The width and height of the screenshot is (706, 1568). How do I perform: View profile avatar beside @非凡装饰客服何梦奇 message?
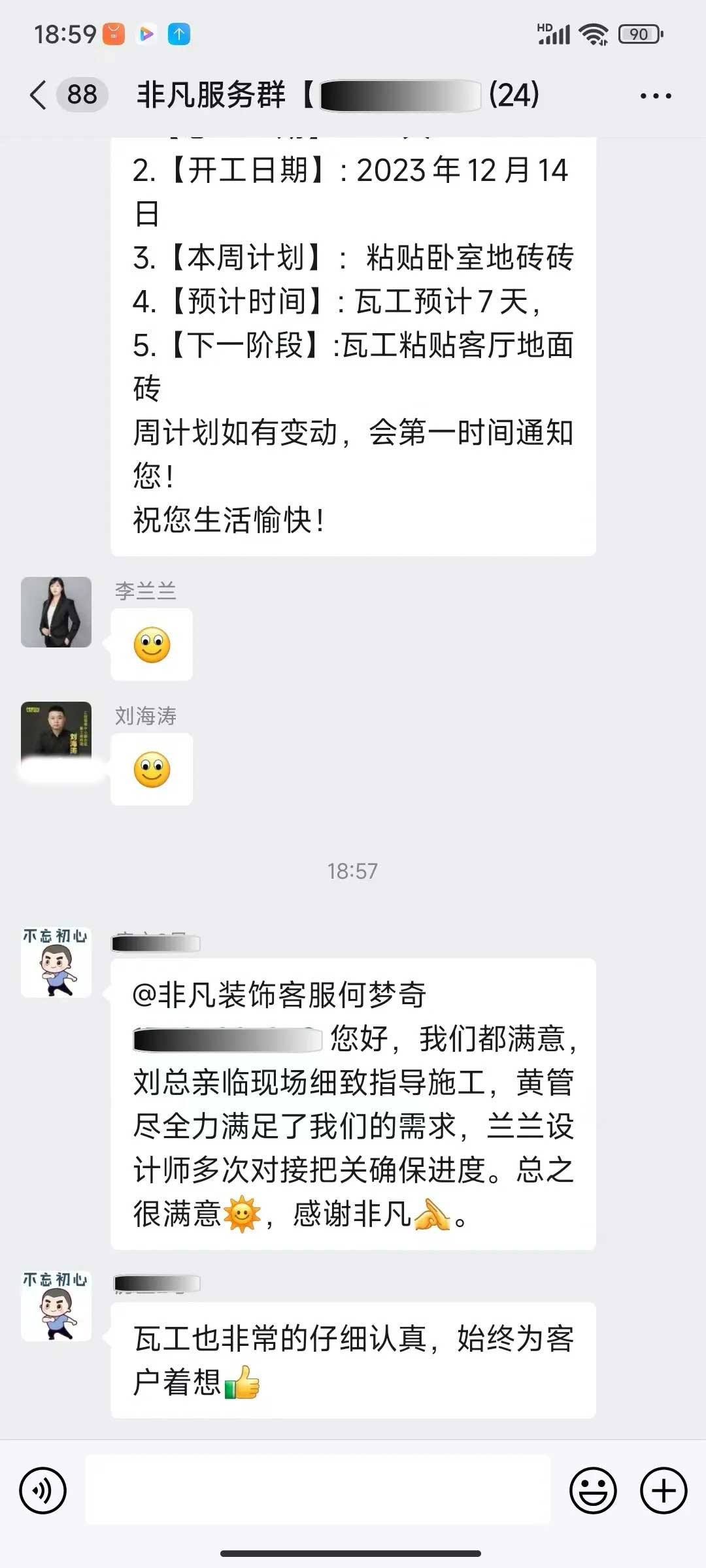click(x=56, y=962)
